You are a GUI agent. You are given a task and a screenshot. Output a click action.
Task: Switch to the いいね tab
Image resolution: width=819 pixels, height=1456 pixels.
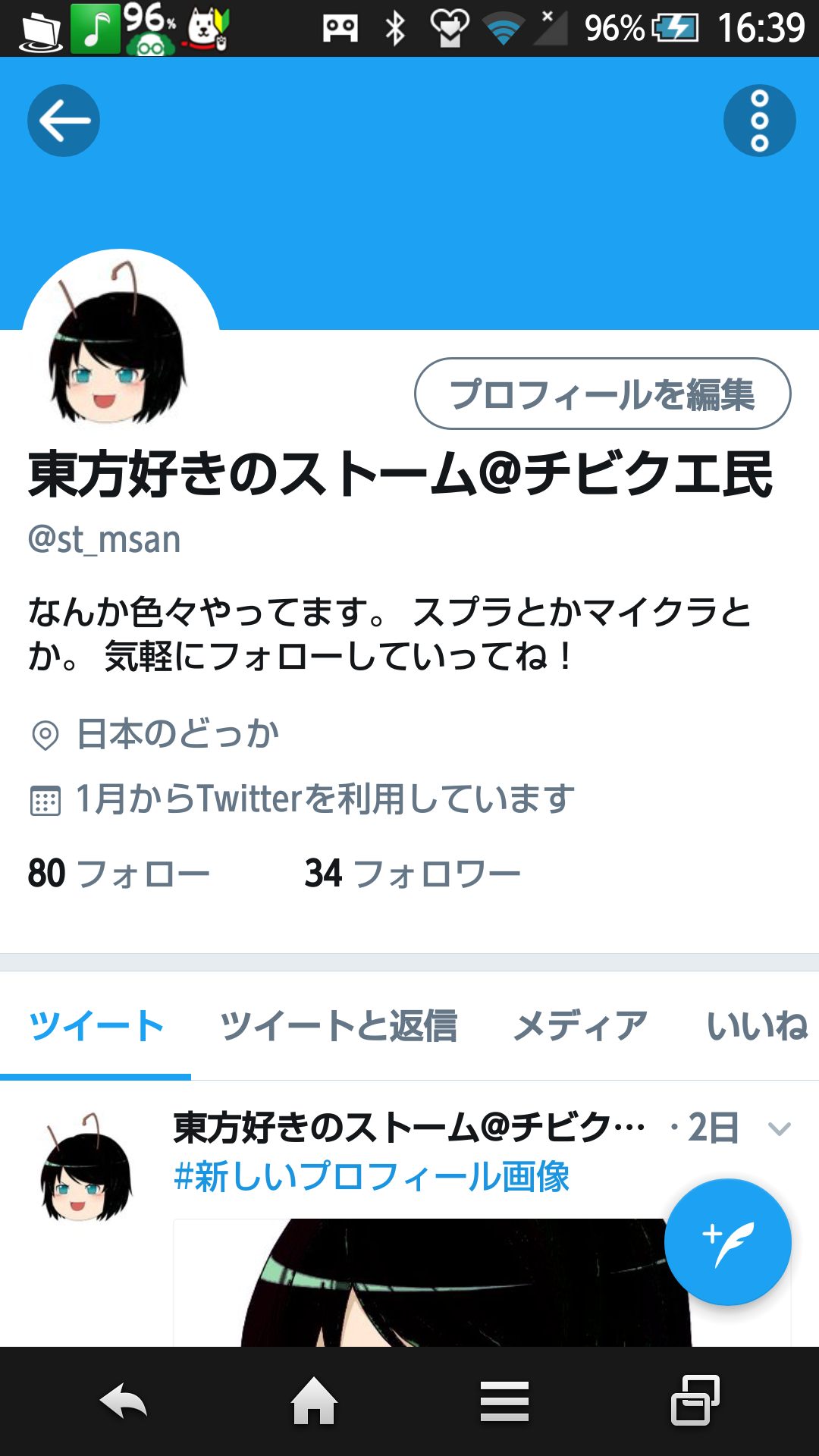click(x=757, y=1026)
